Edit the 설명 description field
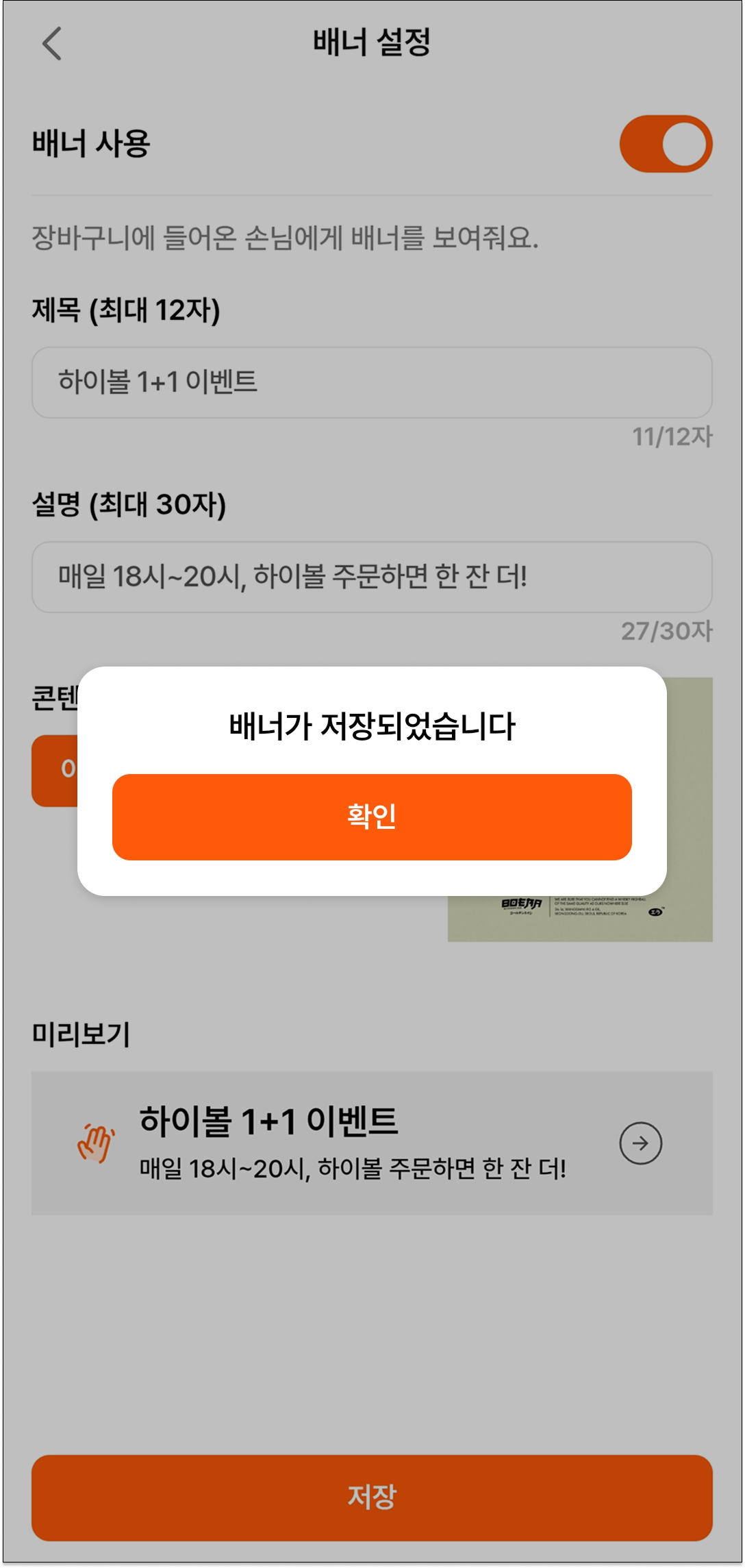The height and width of the screenshot is (1568, 745). pyautogui.click(x=372, y=577)
